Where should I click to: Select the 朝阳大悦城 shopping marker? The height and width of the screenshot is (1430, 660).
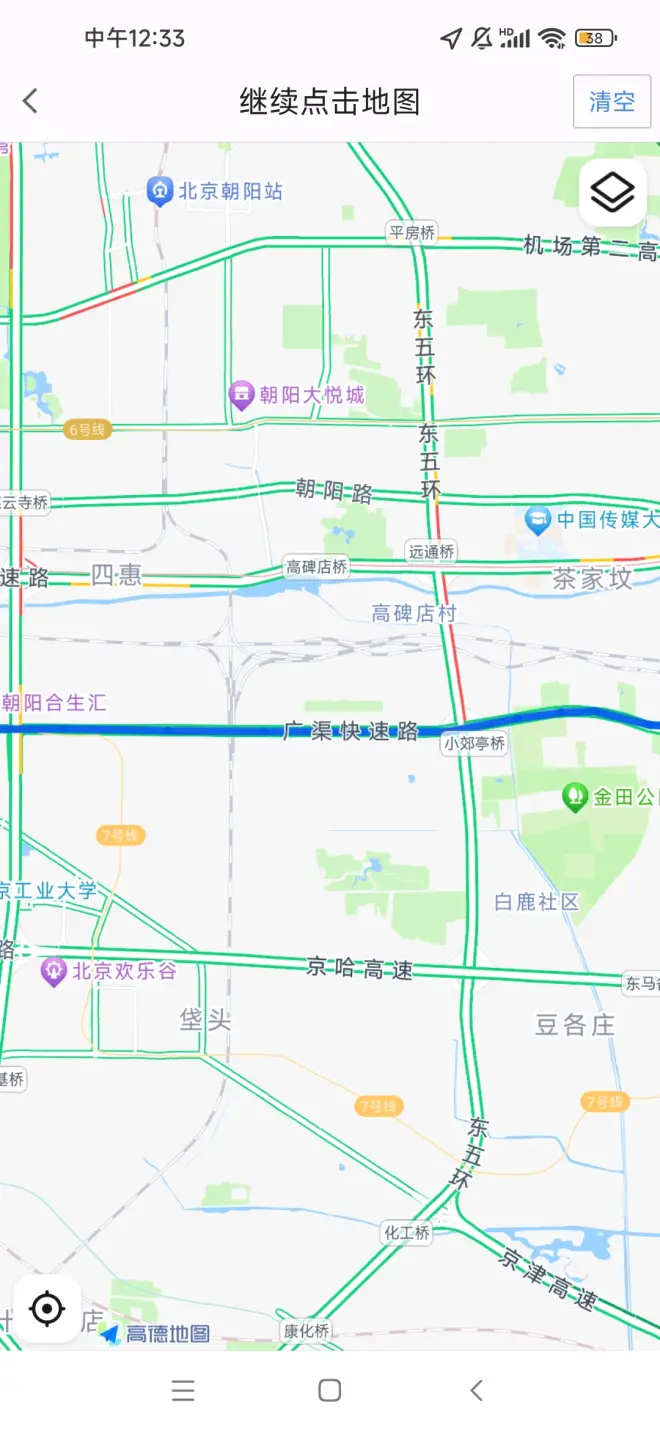241,395
